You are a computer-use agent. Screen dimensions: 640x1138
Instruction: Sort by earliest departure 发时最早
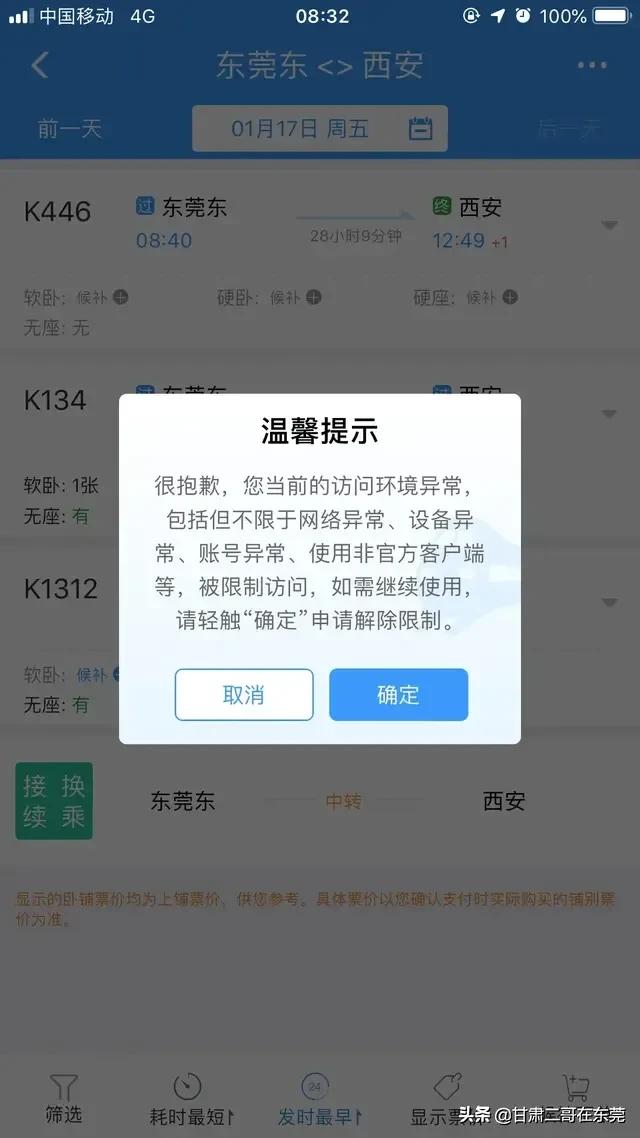[x=320, y=1099]
